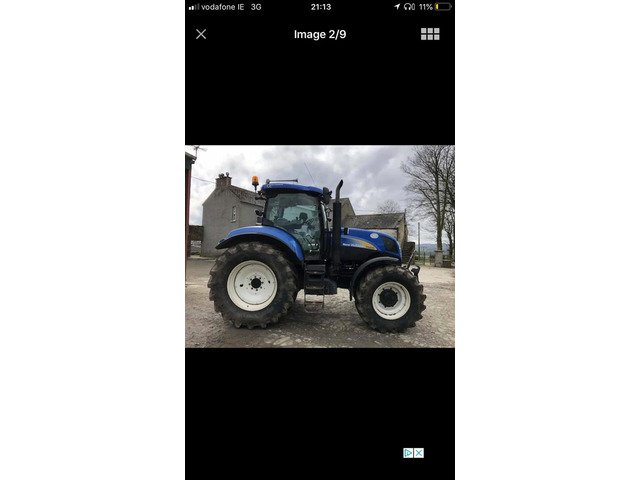Close the image viewer
640x480 pixels.
[201, 34]
